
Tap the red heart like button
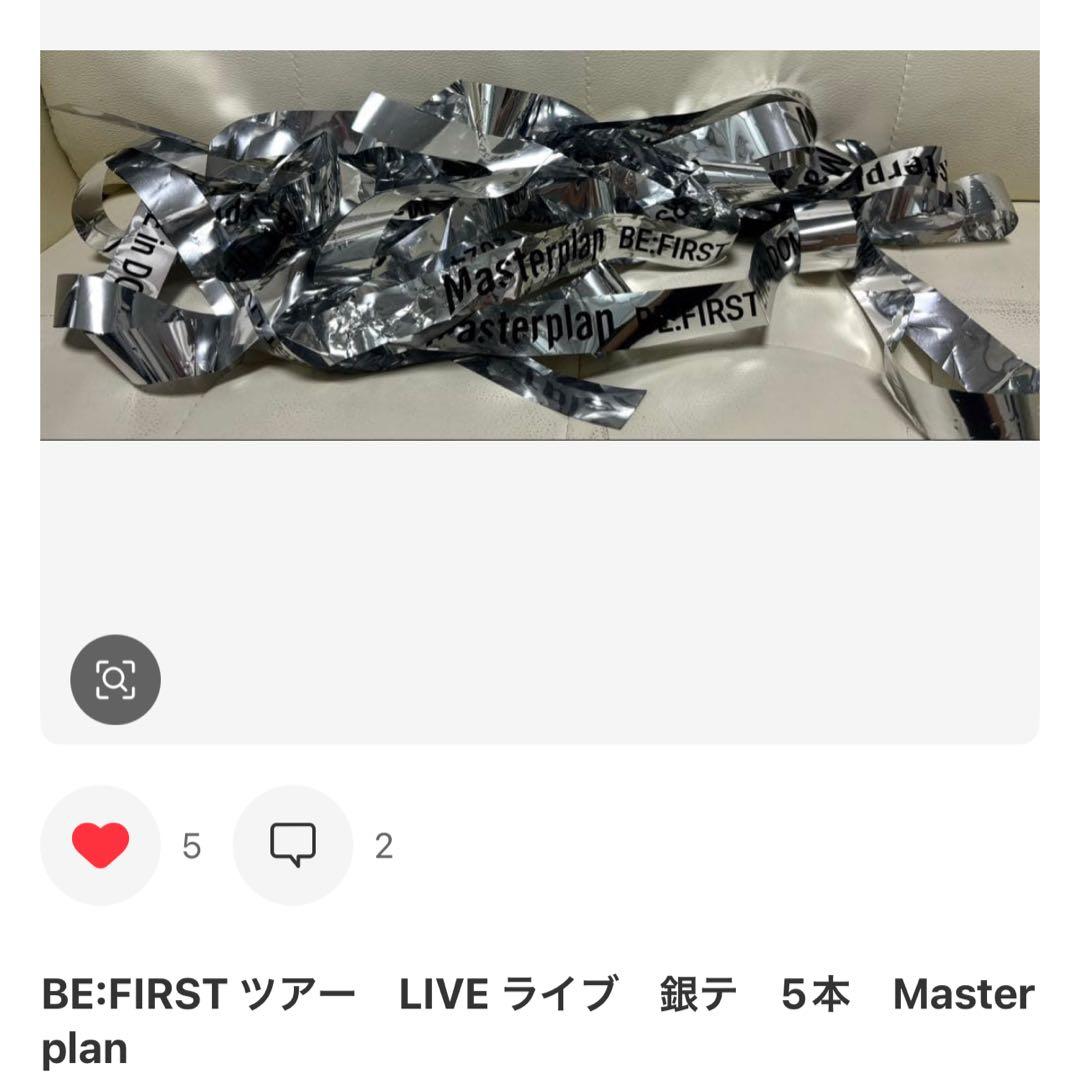pyautogui.click(x=100, y=845)
